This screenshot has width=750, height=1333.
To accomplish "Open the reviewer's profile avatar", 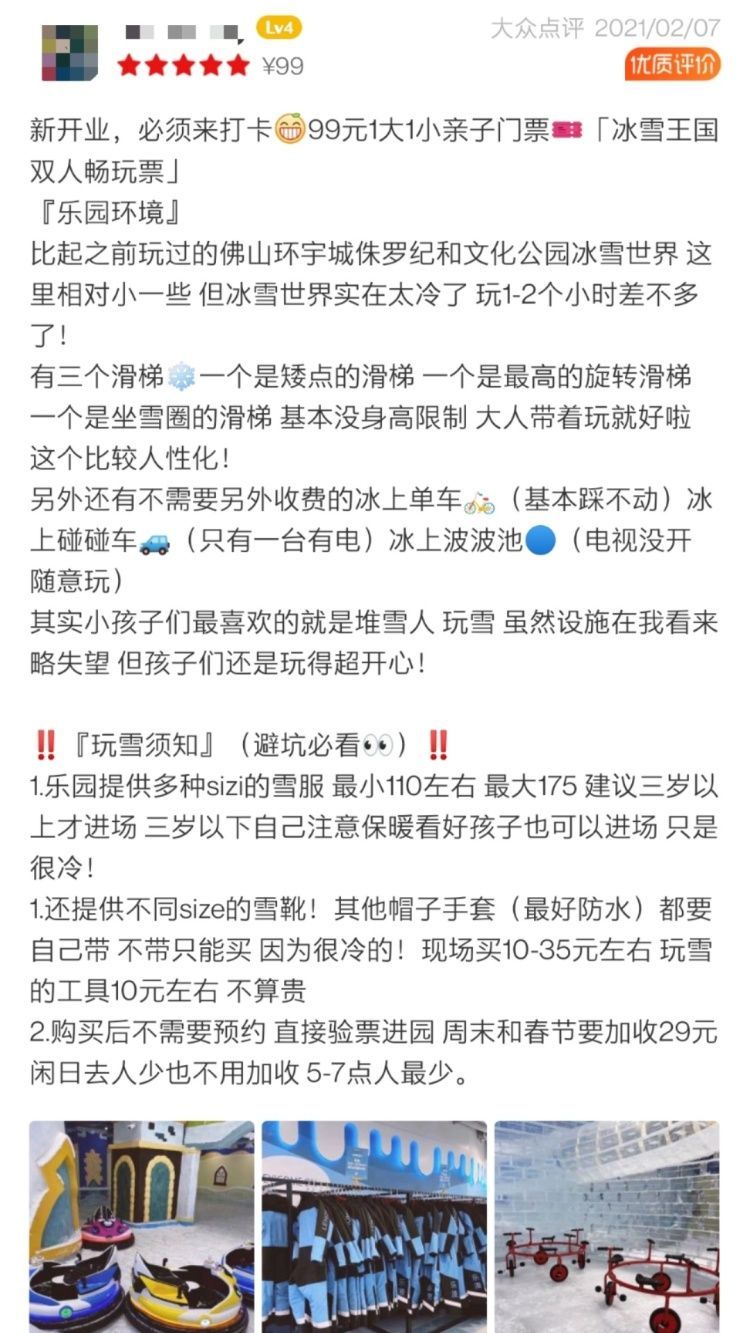I will 69,53.
